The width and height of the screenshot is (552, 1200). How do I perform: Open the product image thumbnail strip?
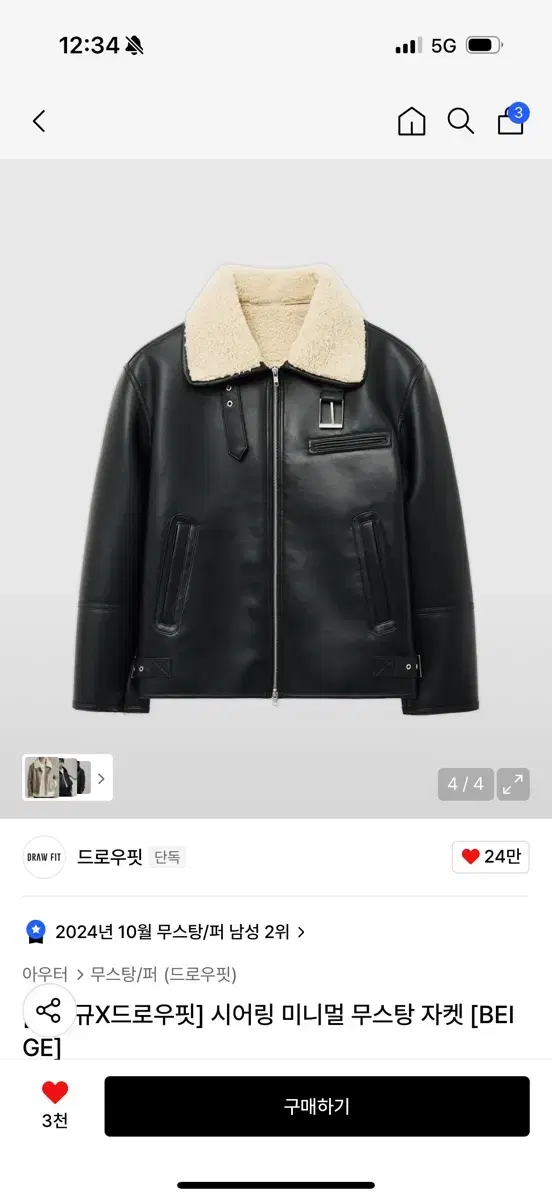[67, 778]
